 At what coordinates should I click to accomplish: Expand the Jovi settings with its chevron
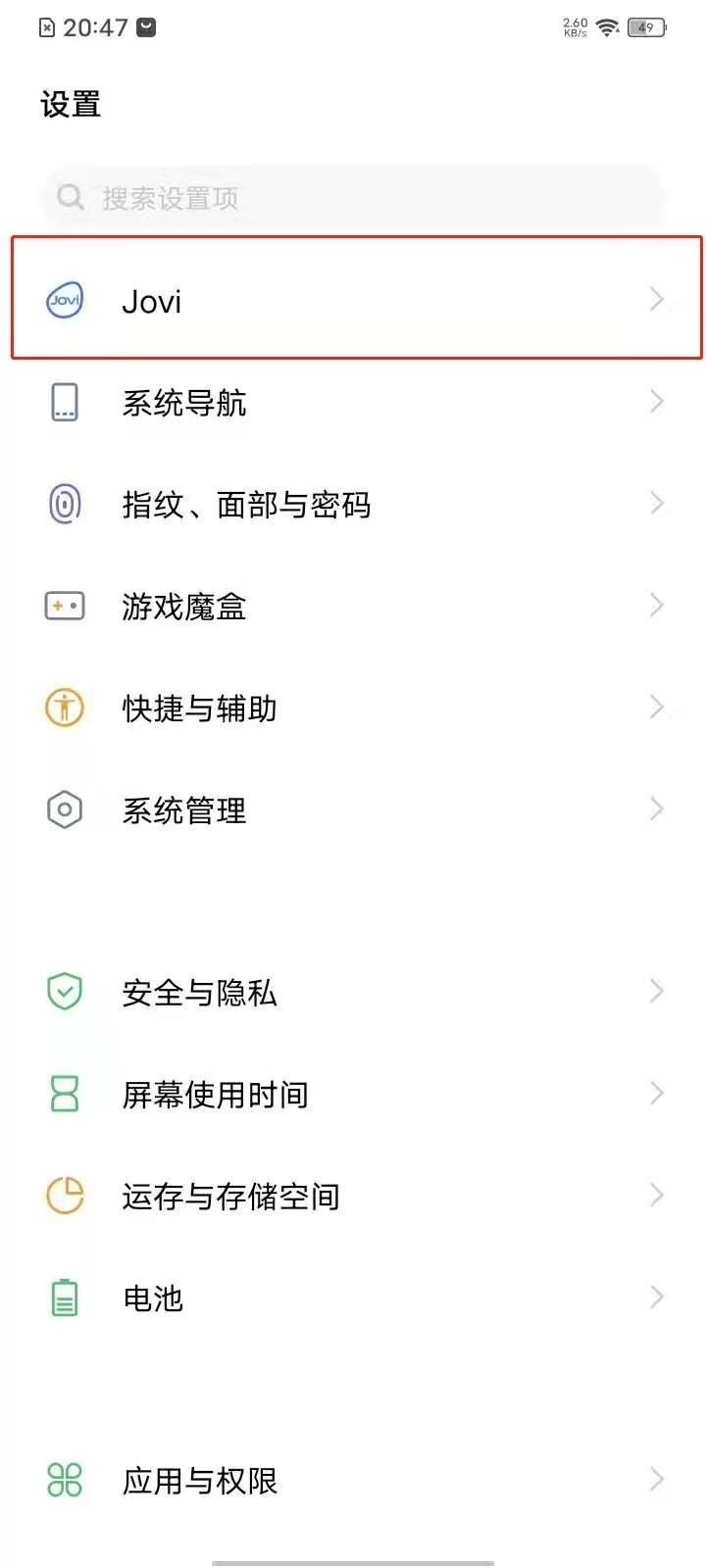(x=657, y=300)
